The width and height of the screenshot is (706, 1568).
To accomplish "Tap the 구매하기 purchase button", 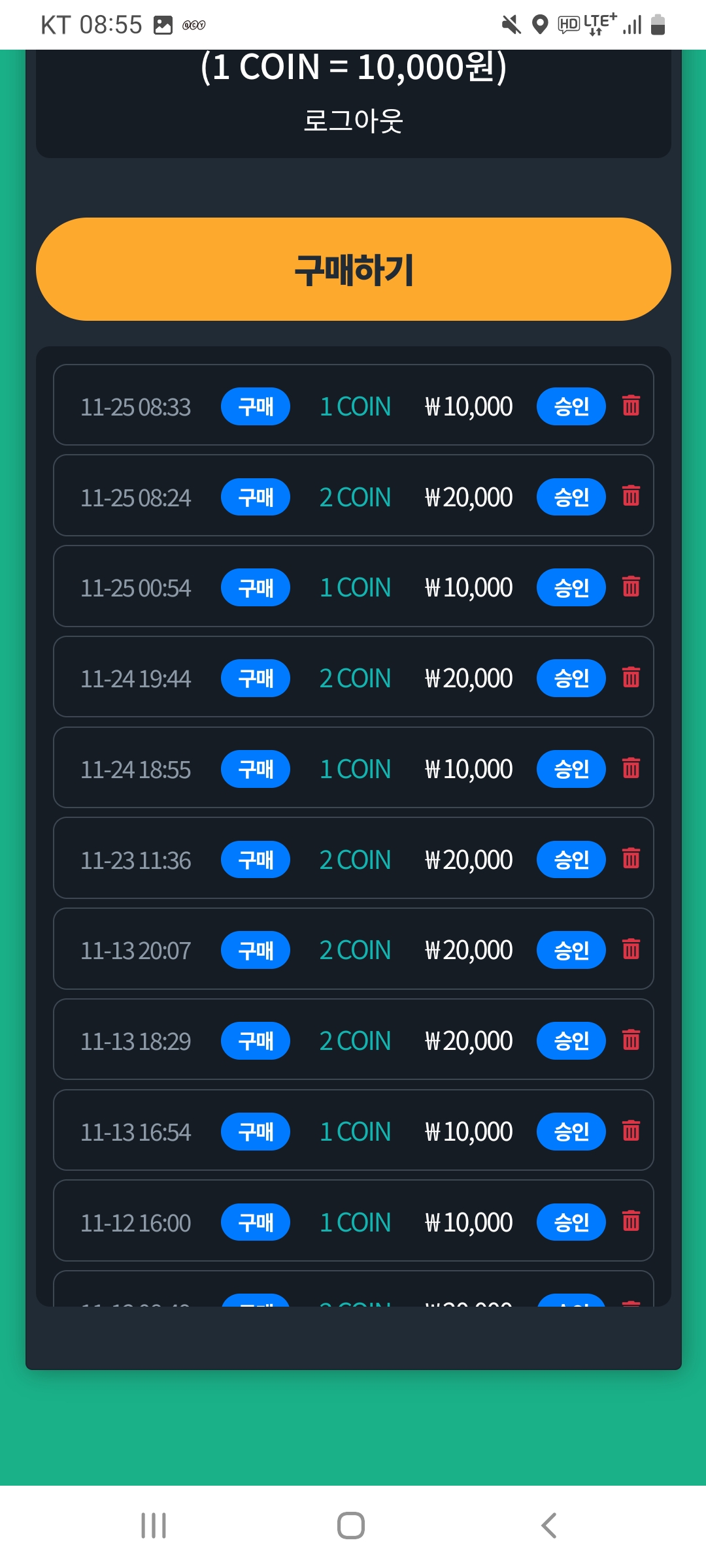I will click(x=353, y=269).
